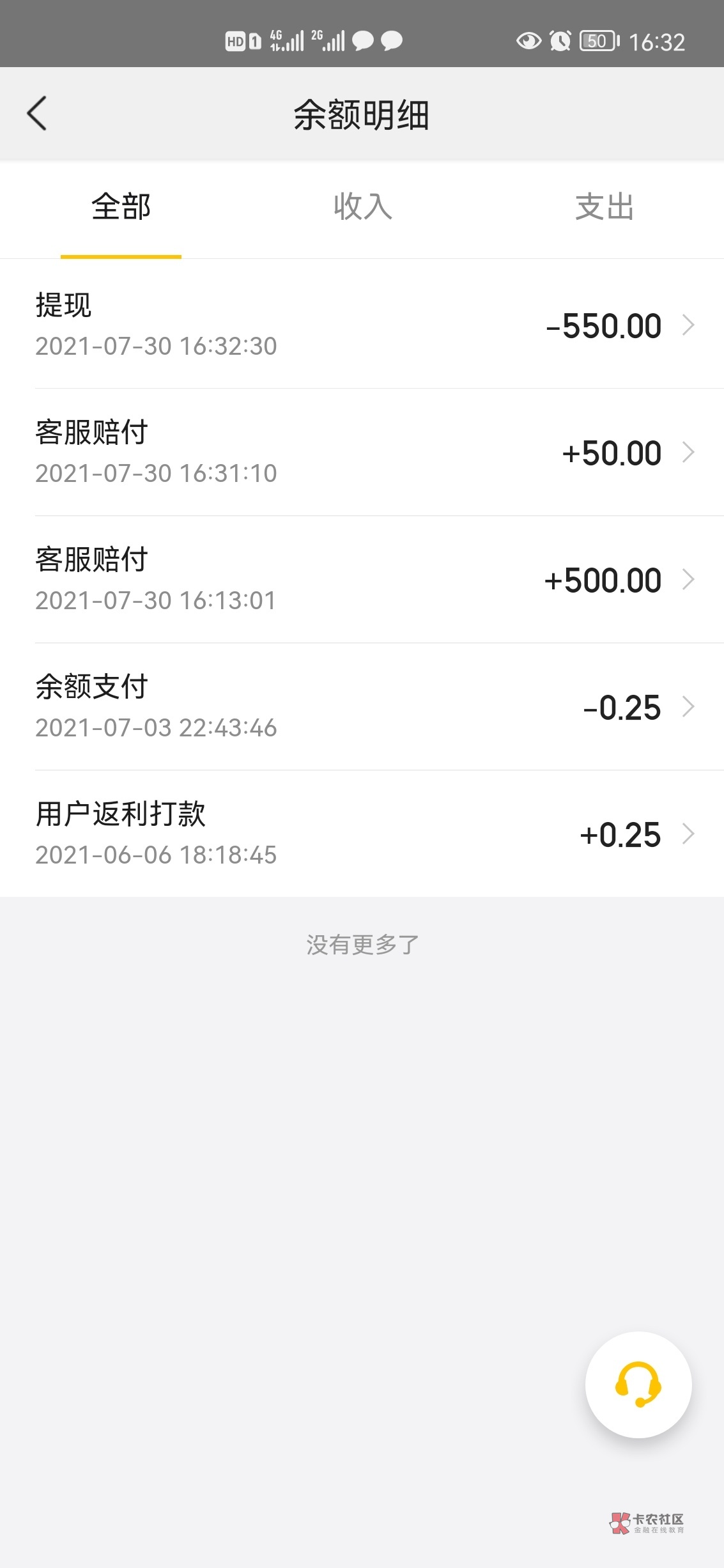Open the 提现 -550.00 record
The height and width of the screenshot is (1568, 724).
click(362, 325)
